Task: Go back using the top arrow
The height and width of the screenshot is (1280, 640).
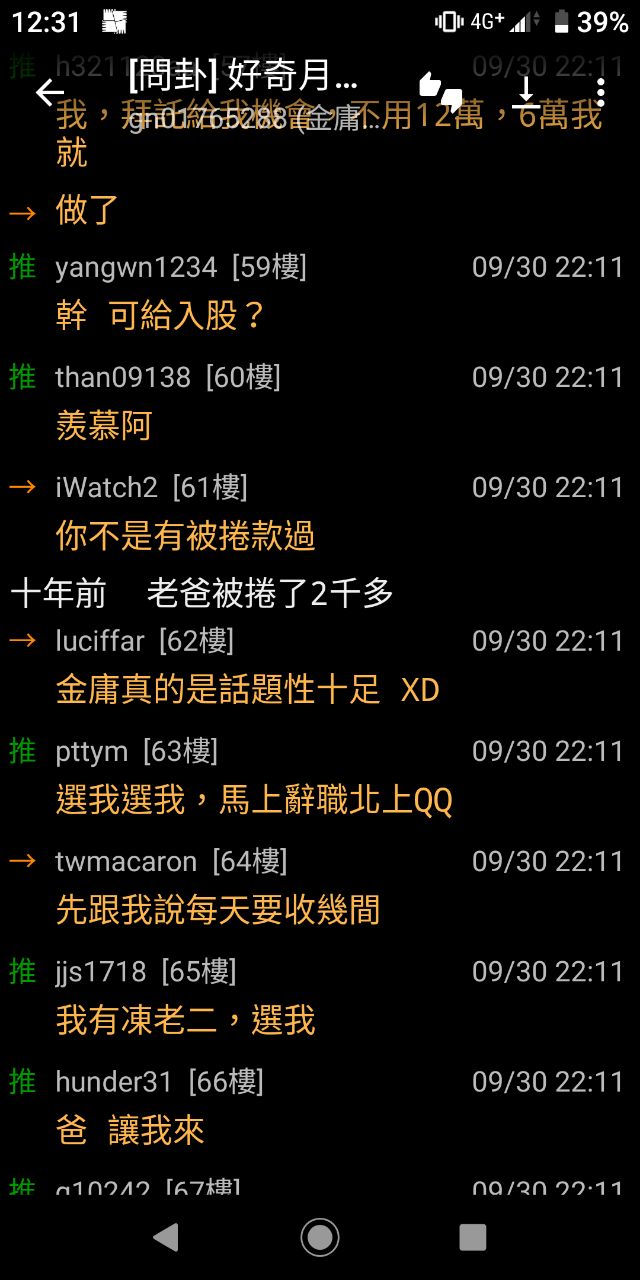Action: (x=50, y=93)
